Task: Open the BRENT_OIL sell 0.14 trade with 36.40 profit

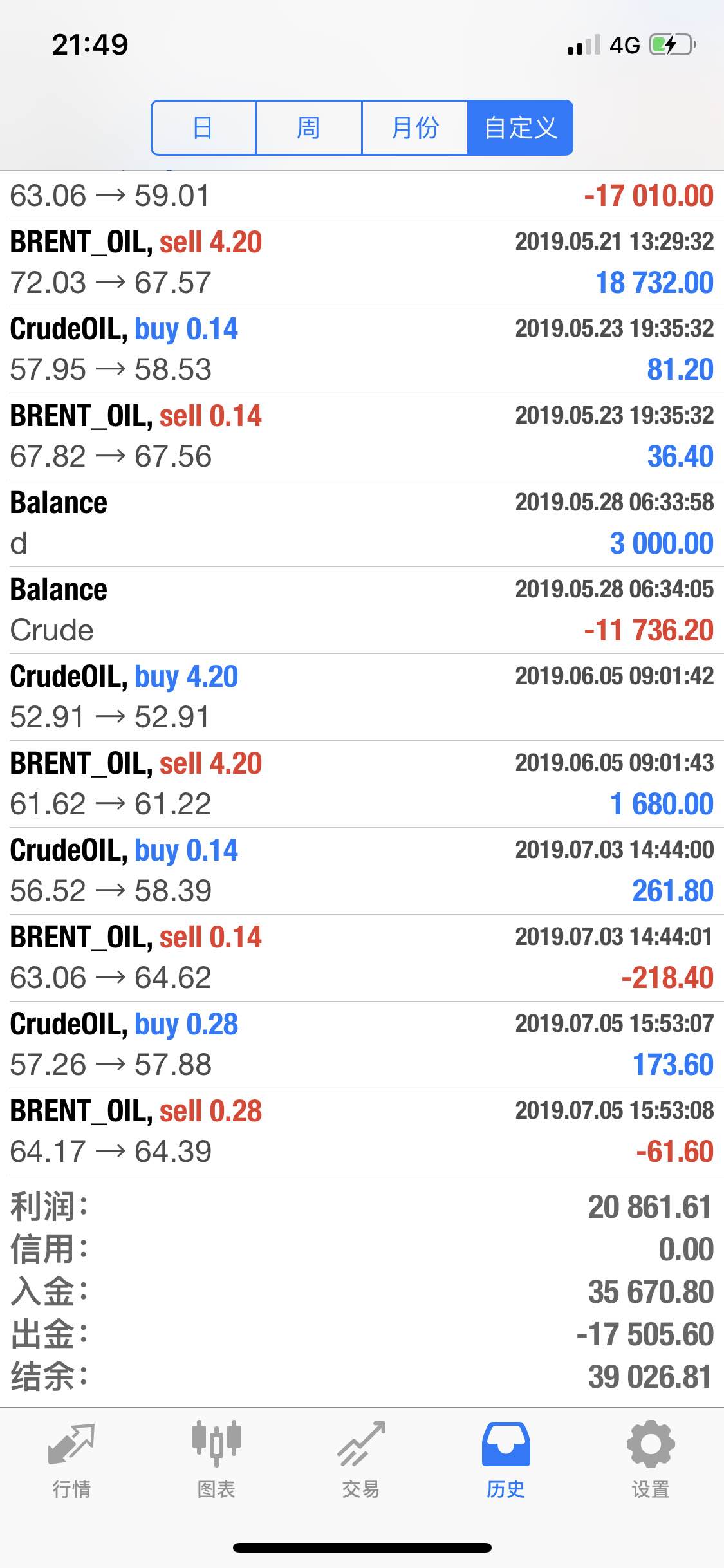Action: tap(362, 436)
